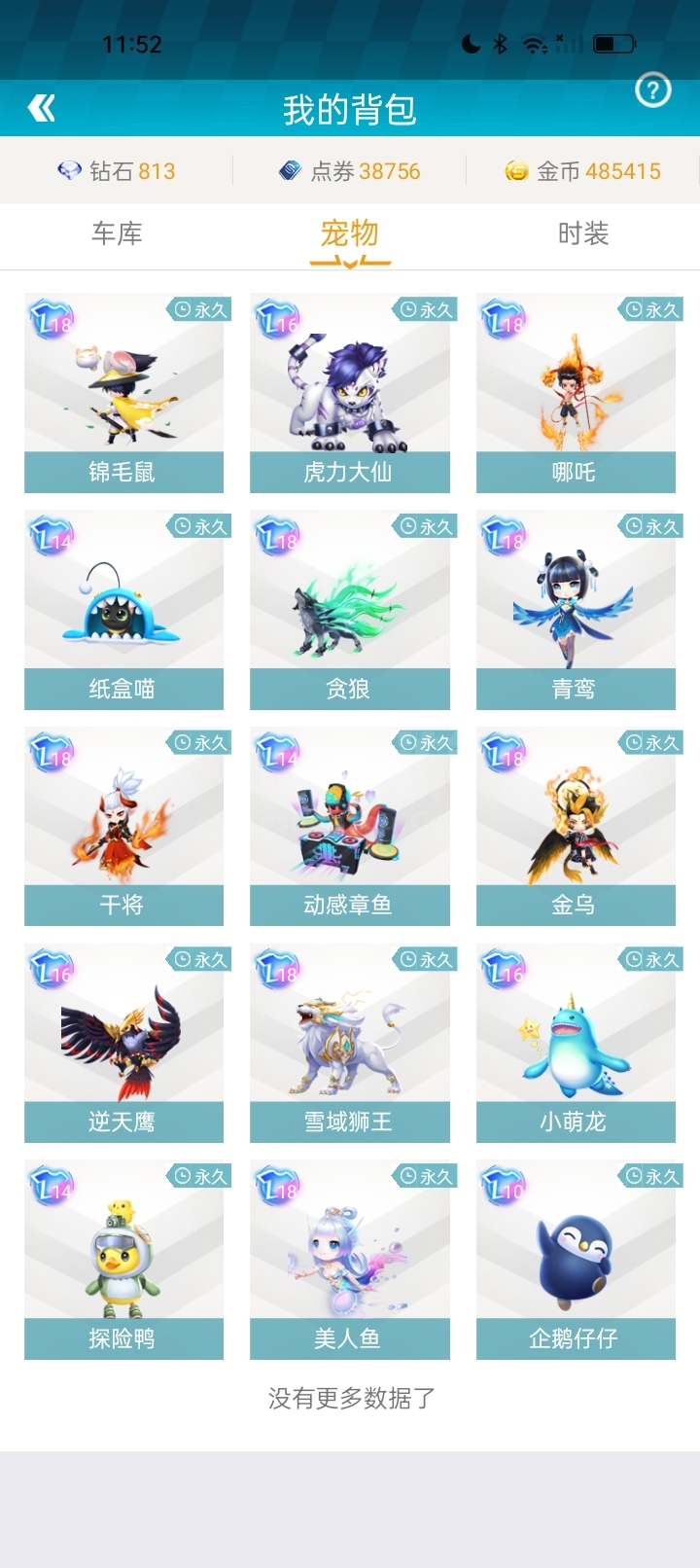Select the 小萌龙 pet card
This screenshot has width=700, height=1568.
point(576,1043)
